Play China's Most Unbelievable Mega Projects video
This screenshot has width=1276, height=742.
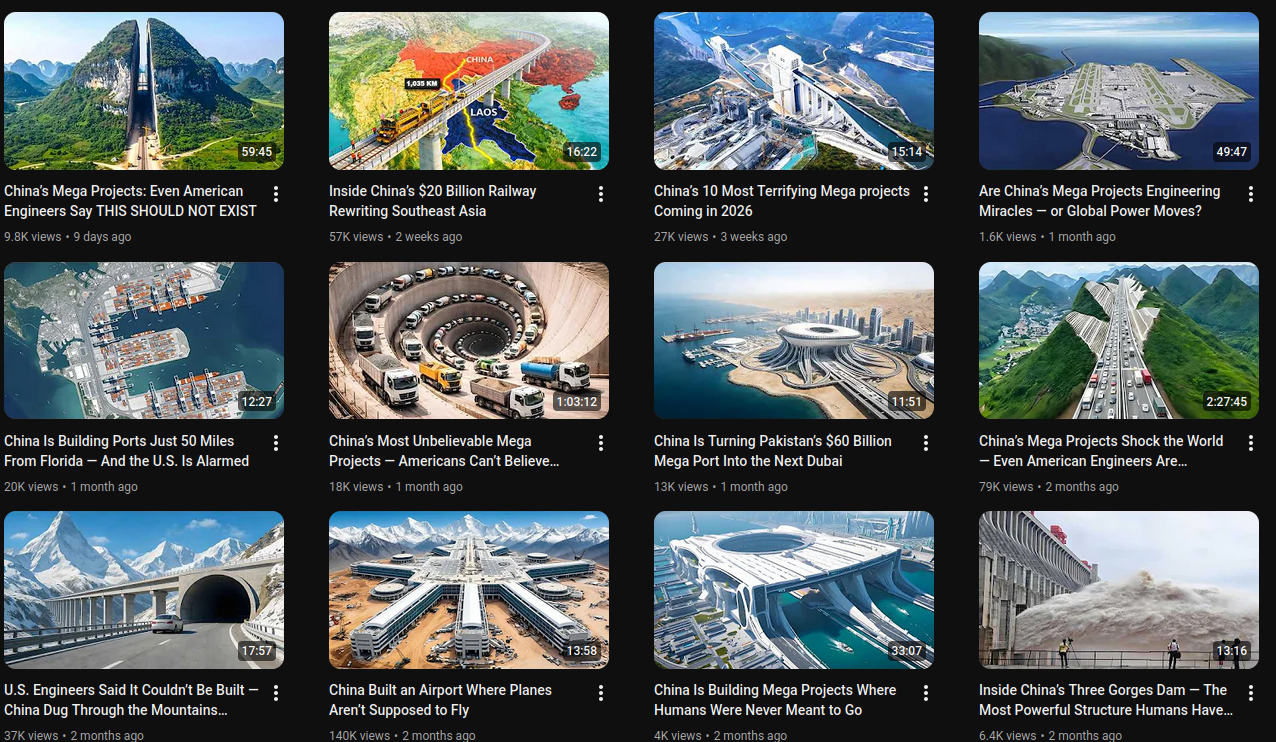[469, 340]
